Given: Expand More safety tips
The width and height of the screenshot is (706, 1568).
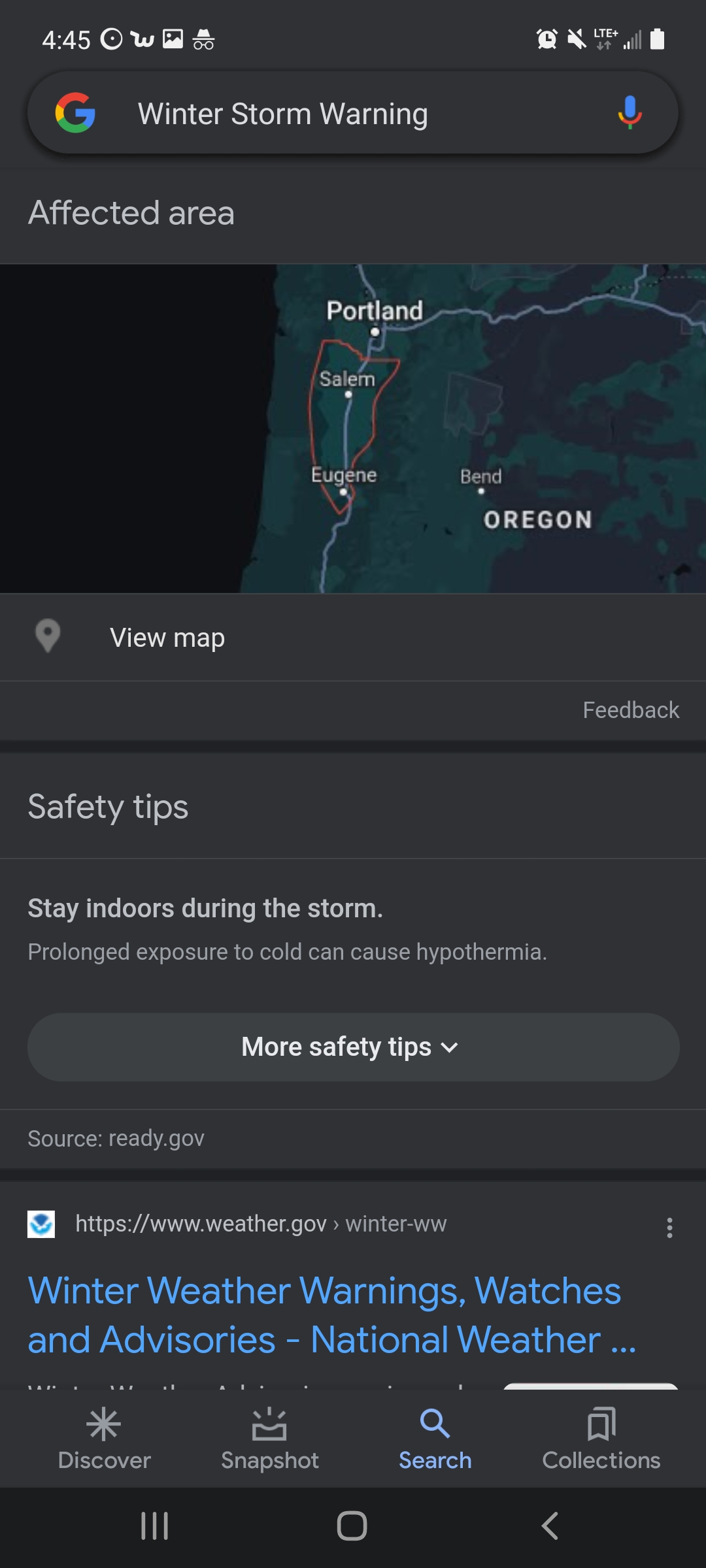Looking at the screenshot, I should pyautogui.click(x=353, y=1047).
